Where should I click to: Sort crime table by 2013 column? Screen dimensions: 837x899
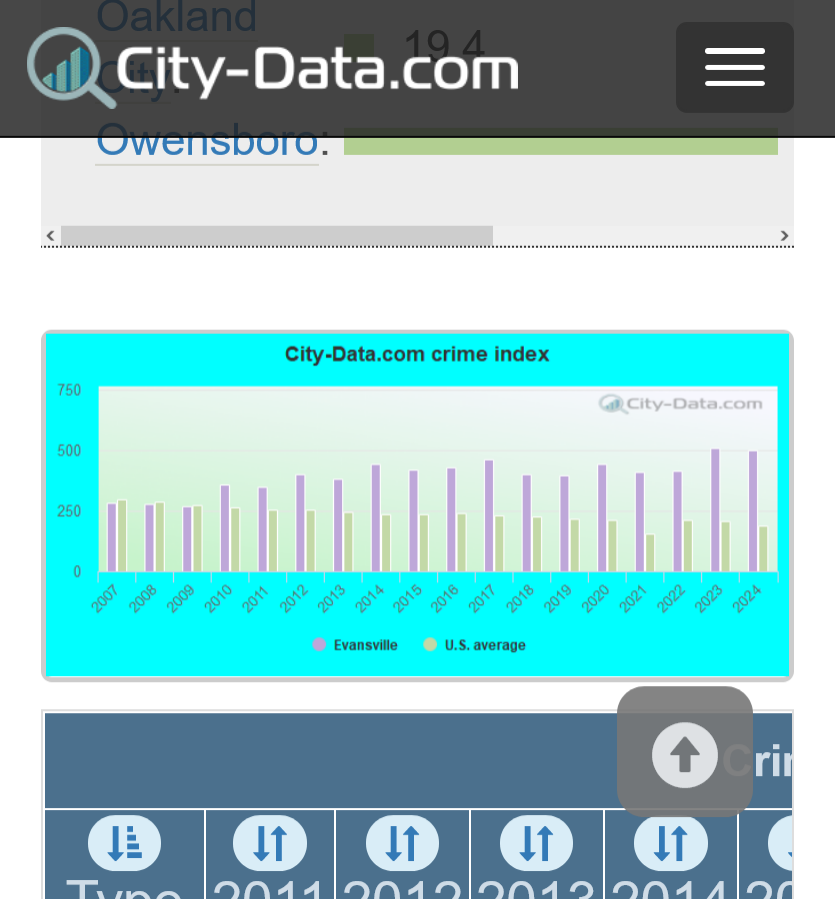tap(537, 843)
